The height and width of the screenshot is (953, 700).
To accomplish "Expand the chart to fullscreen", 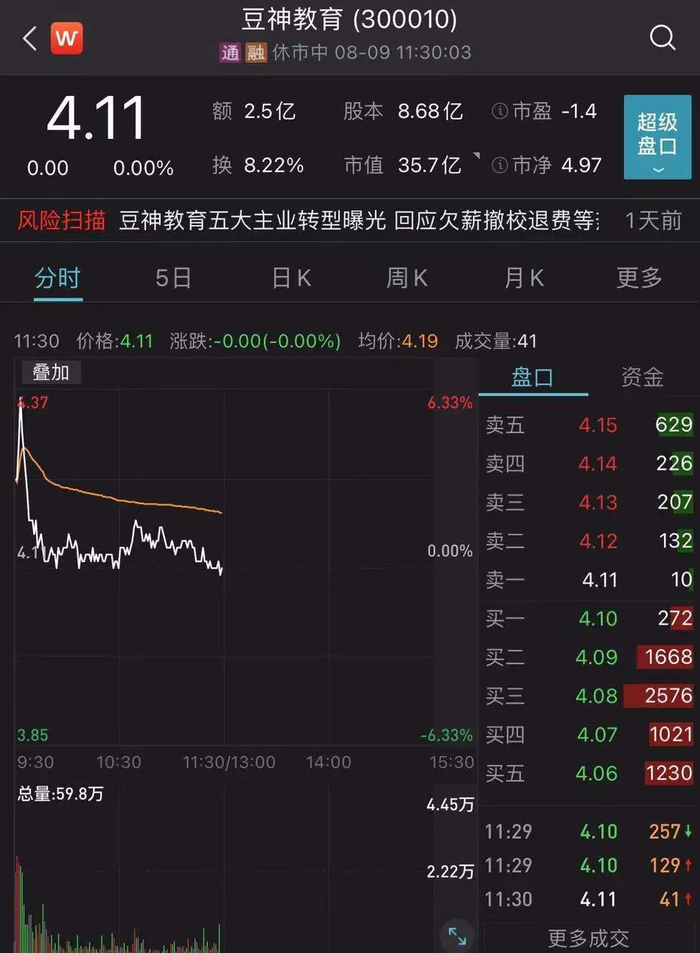I will (x=457, y=936).
